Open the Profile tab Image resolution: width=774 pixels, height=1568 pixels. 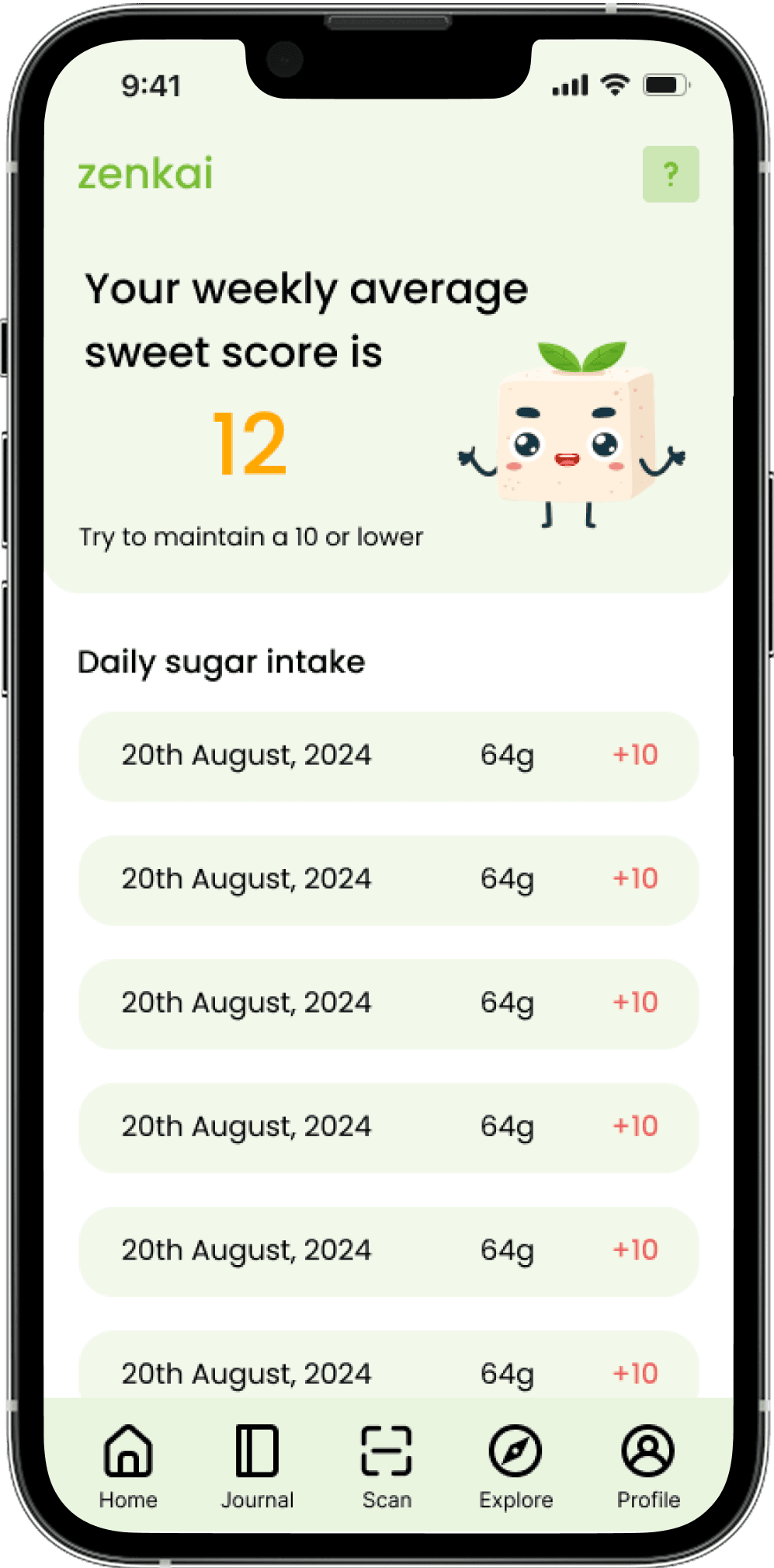tap(648, 1465)
